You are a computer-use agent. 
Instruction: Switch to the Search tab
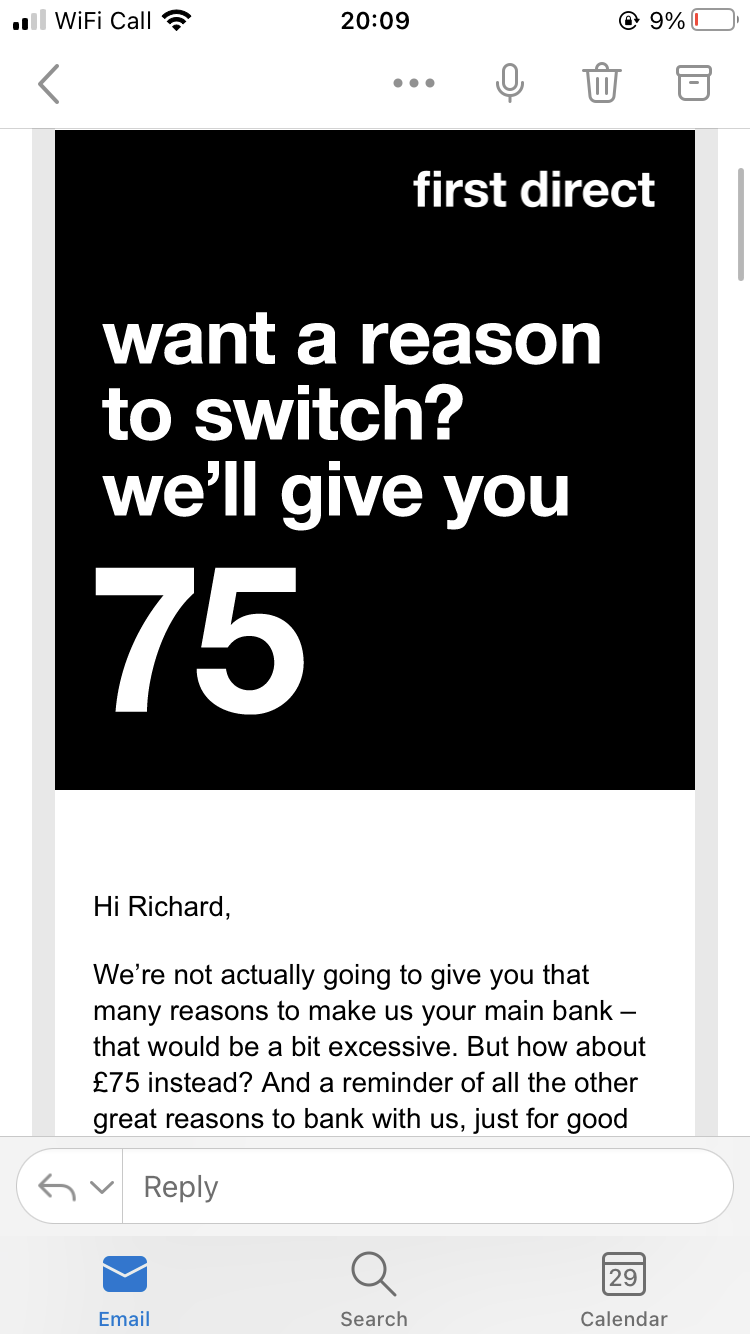click(374, 1290)
